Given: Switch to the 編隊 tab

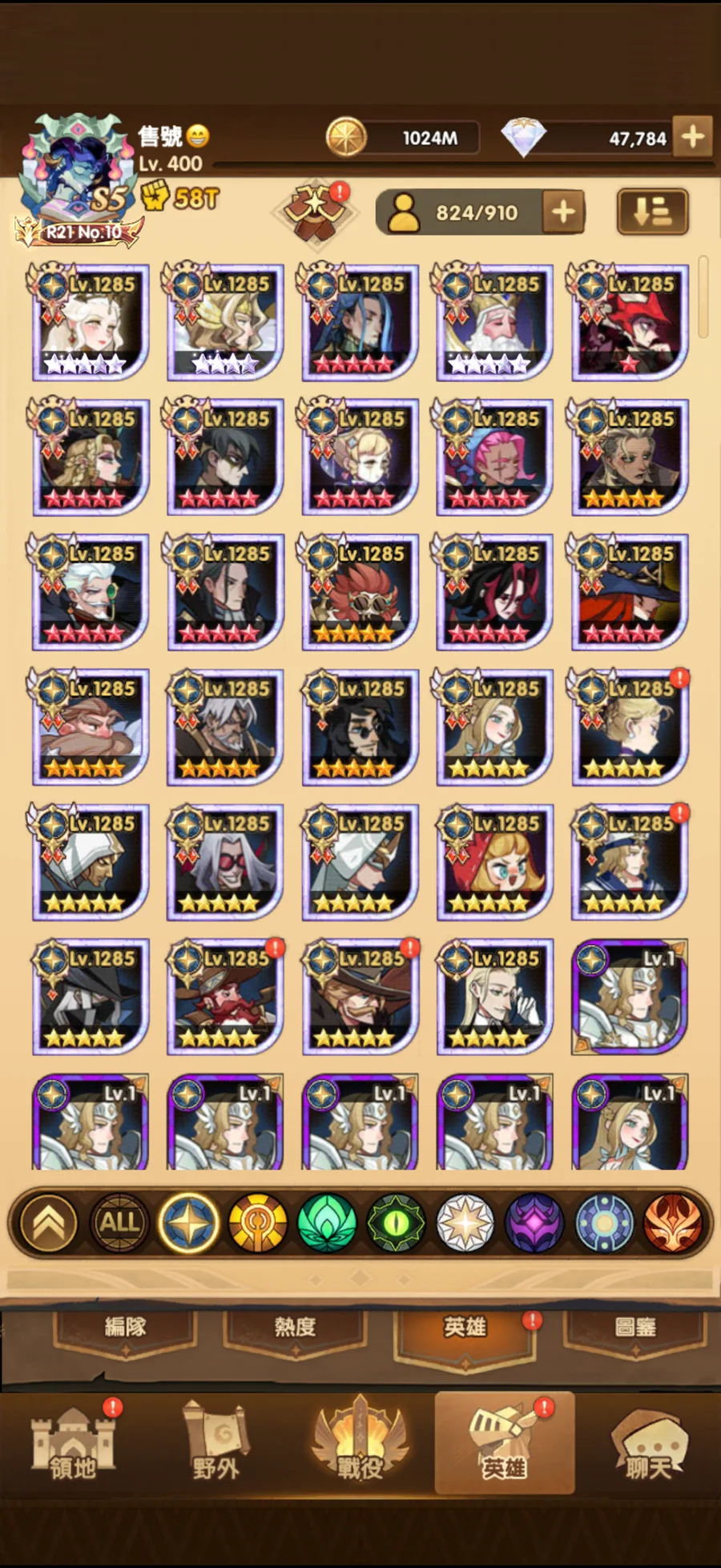Looking at the screenshot, I should (126, 1328).
